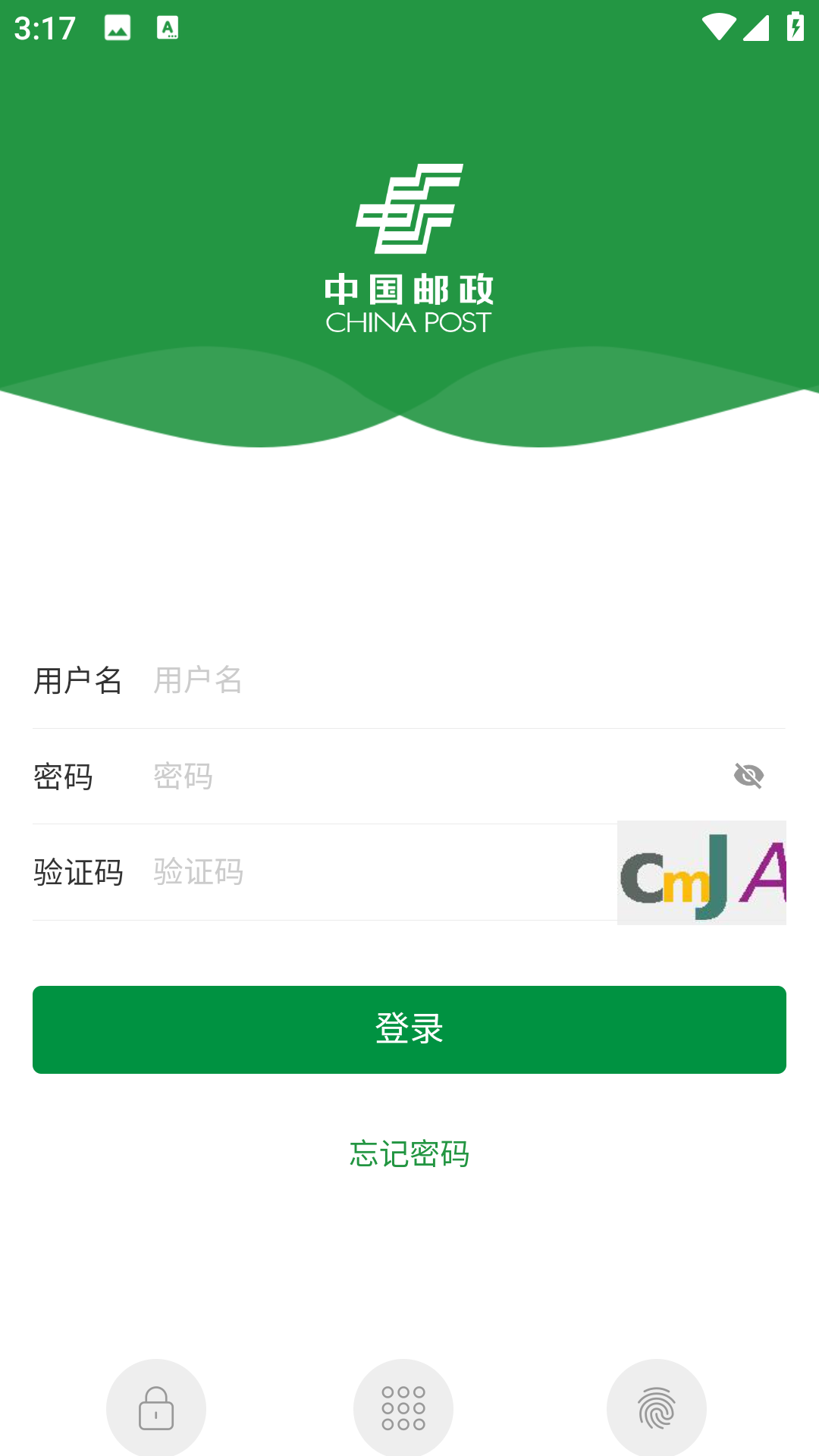
Task: Select the 验证码 captcha input field
Action: [379, 872]
